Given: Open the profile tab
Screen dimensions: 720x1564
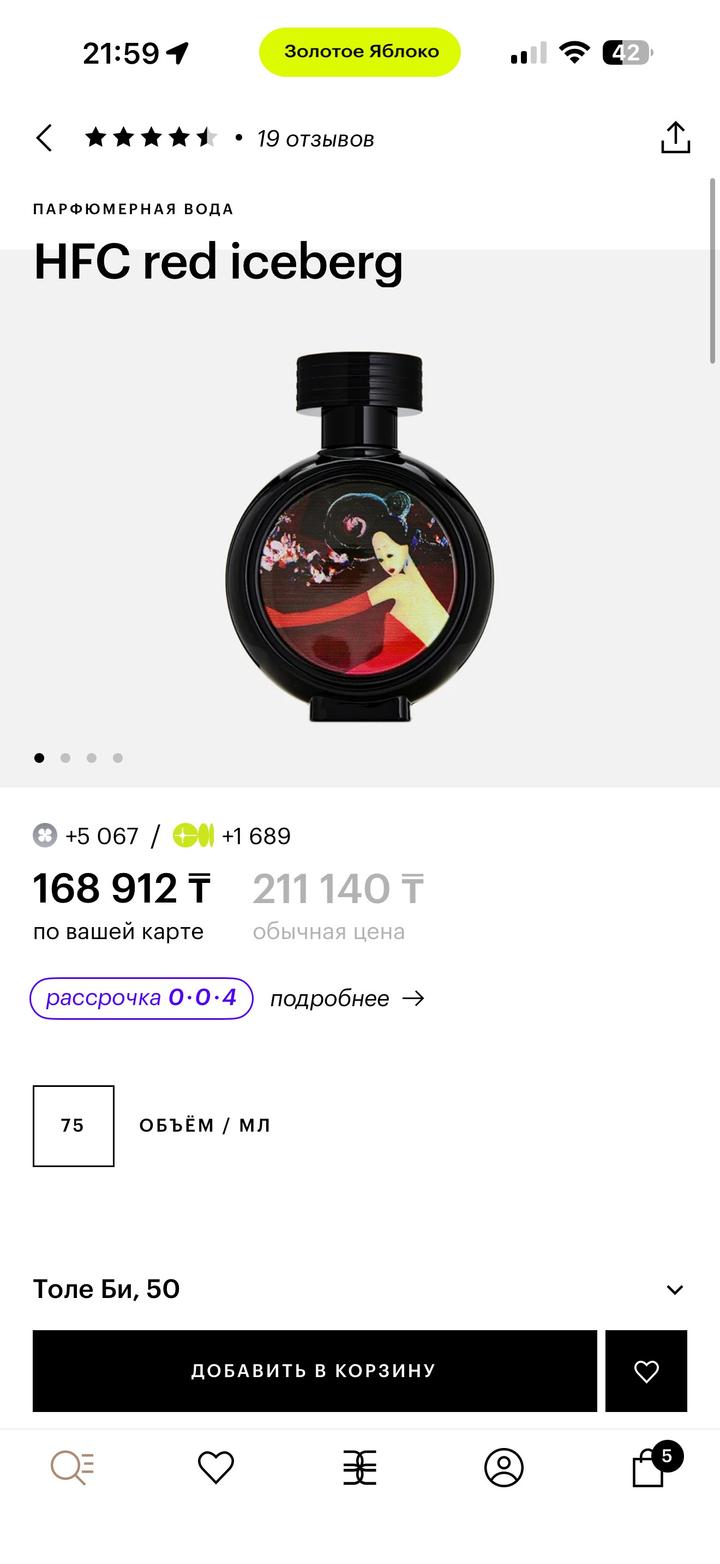Looking at the screenshot, I should [x=504, y=1467].
